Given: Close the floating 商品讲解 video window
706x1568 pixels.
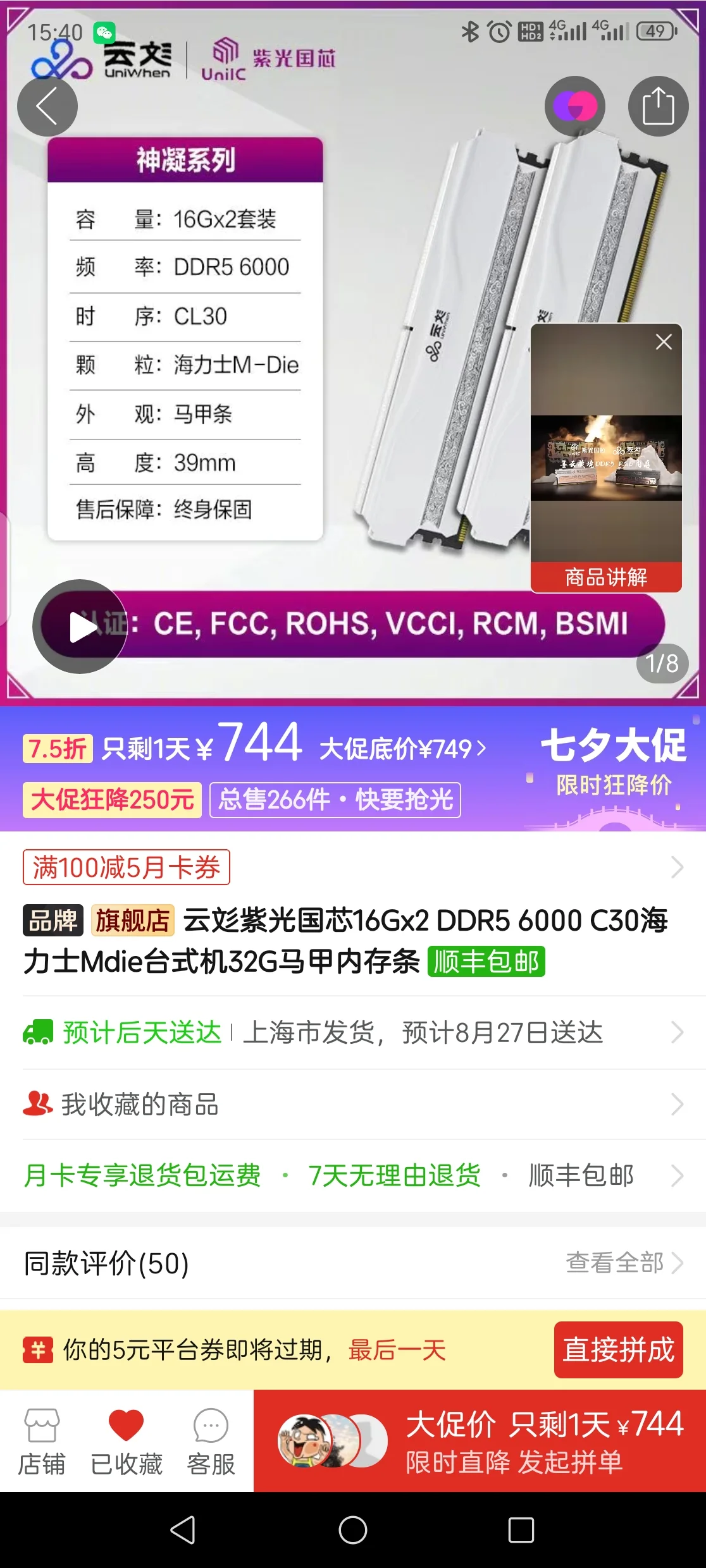Looking at the screenshot, I should click(664, 342).
